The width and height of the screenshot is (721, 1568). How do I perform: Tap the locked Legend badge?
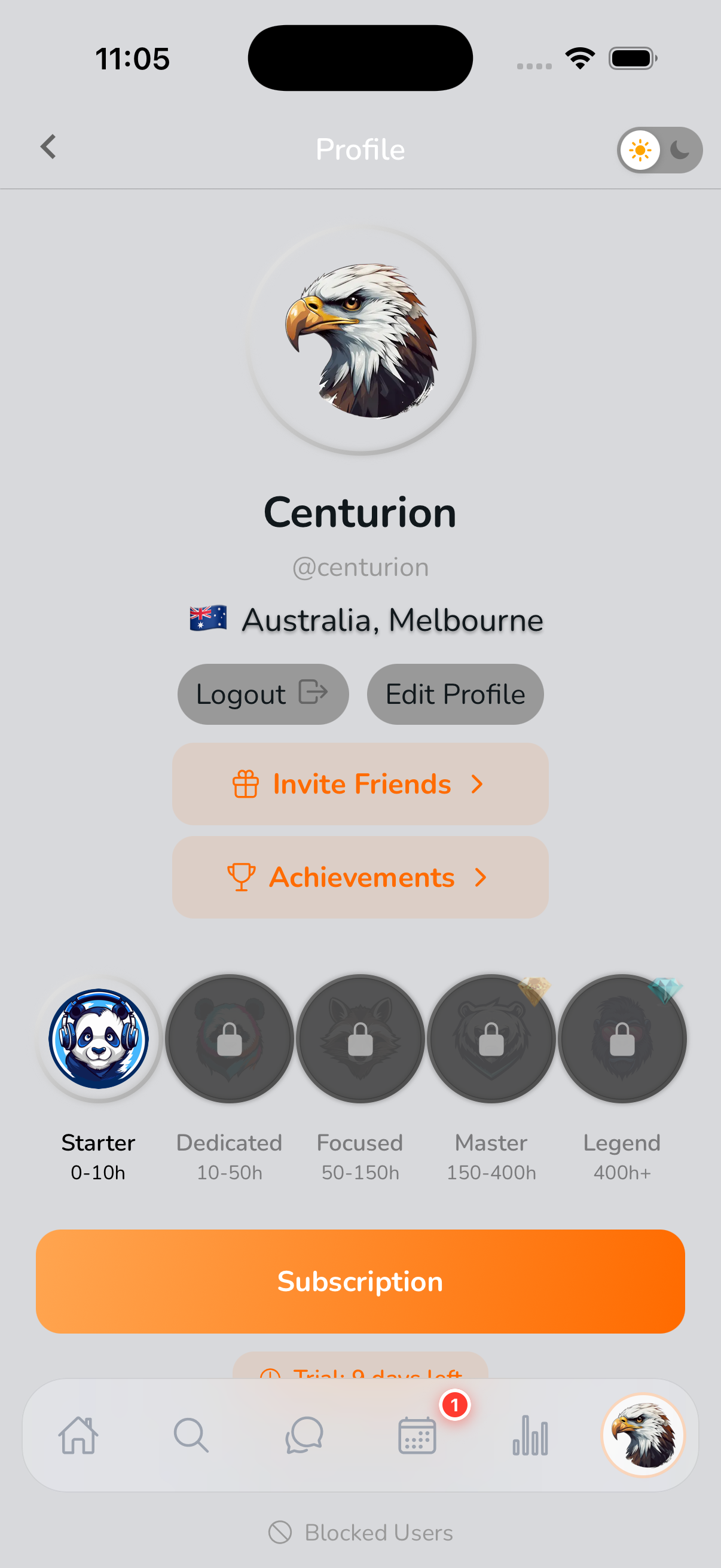[x=622, y=1039]
